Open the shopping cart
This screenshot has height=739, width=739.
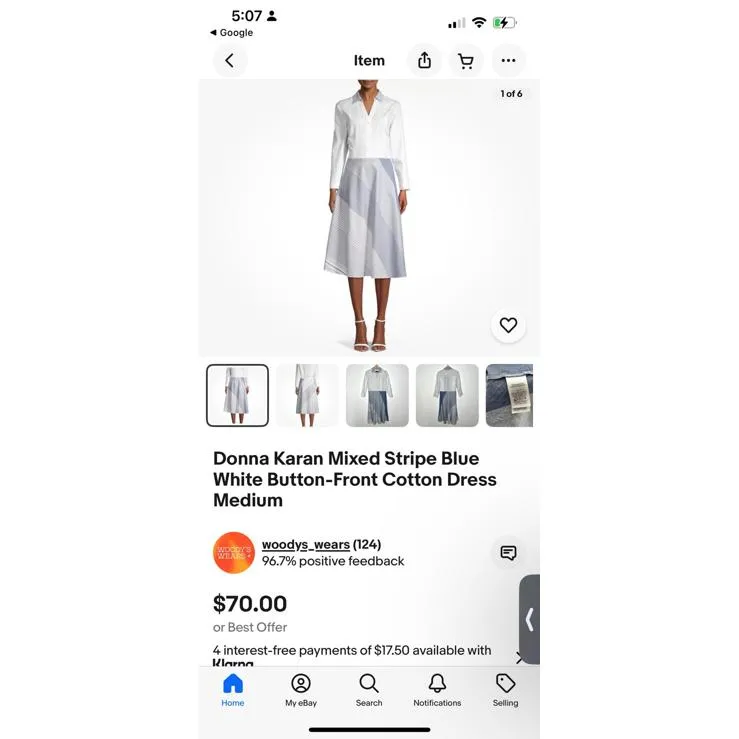click(x=466, y=61)
